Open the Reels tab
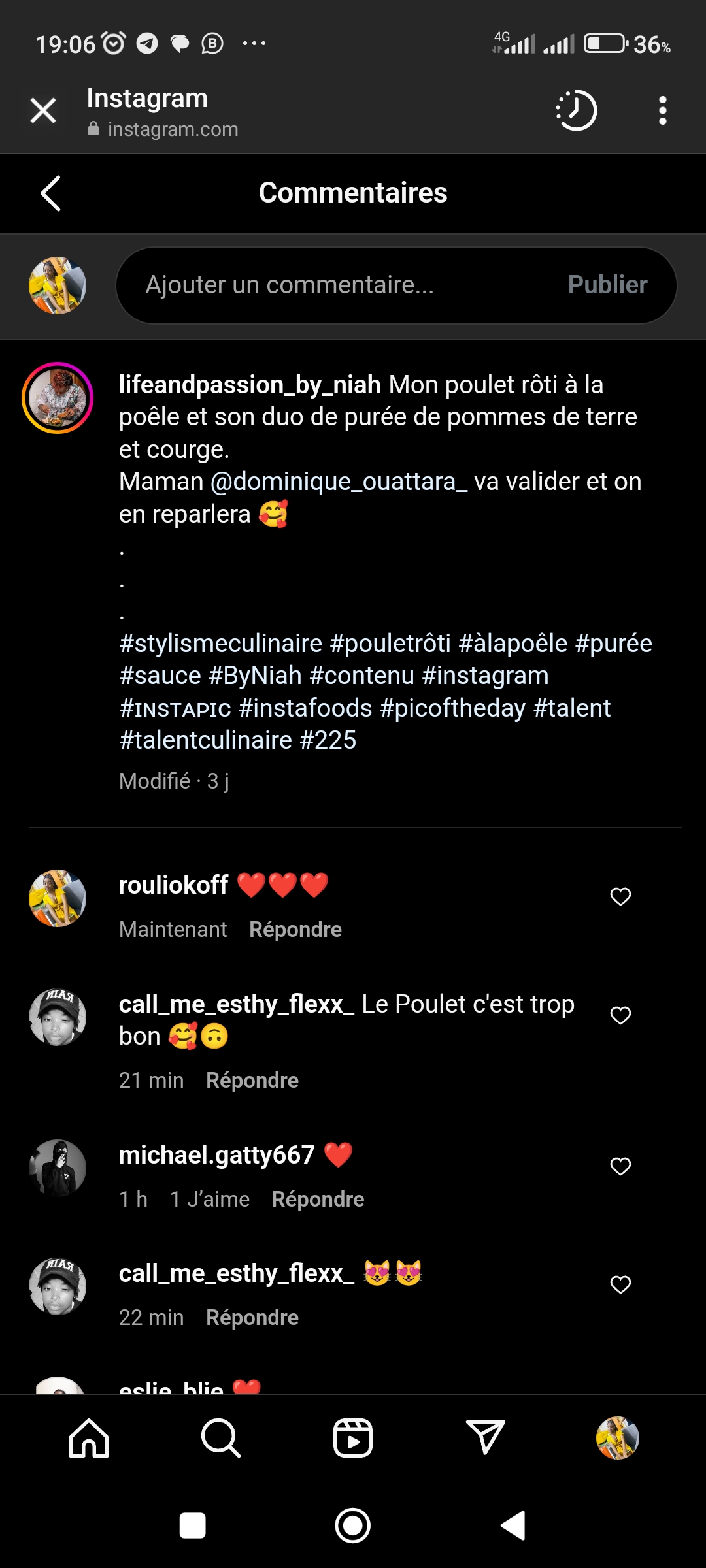The image size is (706, 1568). (x=353, y=1438)
